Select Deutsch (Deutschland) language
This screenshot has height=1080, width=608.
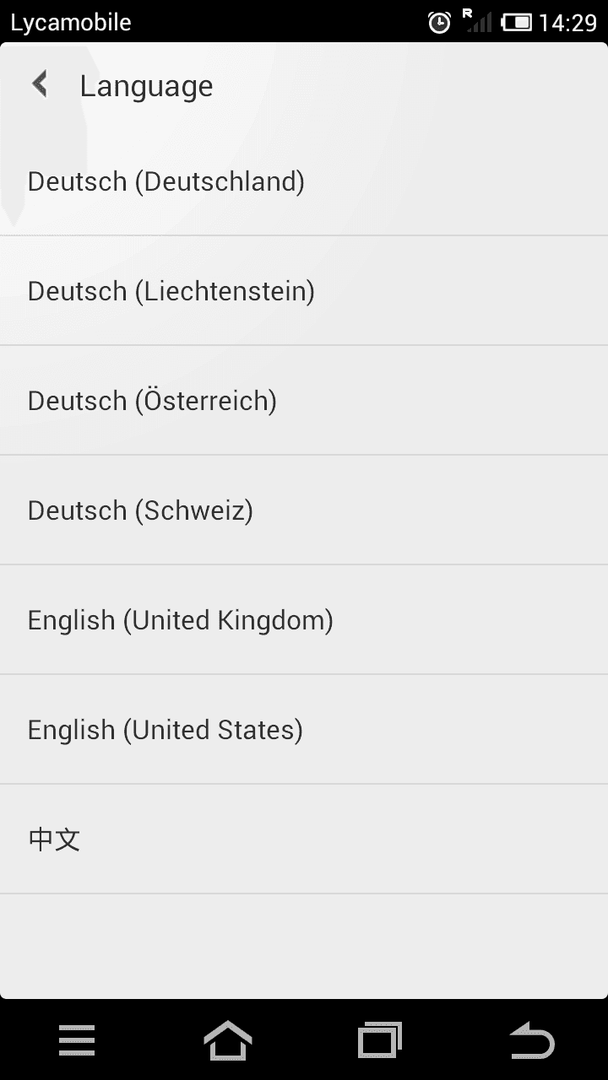point(304,181)
